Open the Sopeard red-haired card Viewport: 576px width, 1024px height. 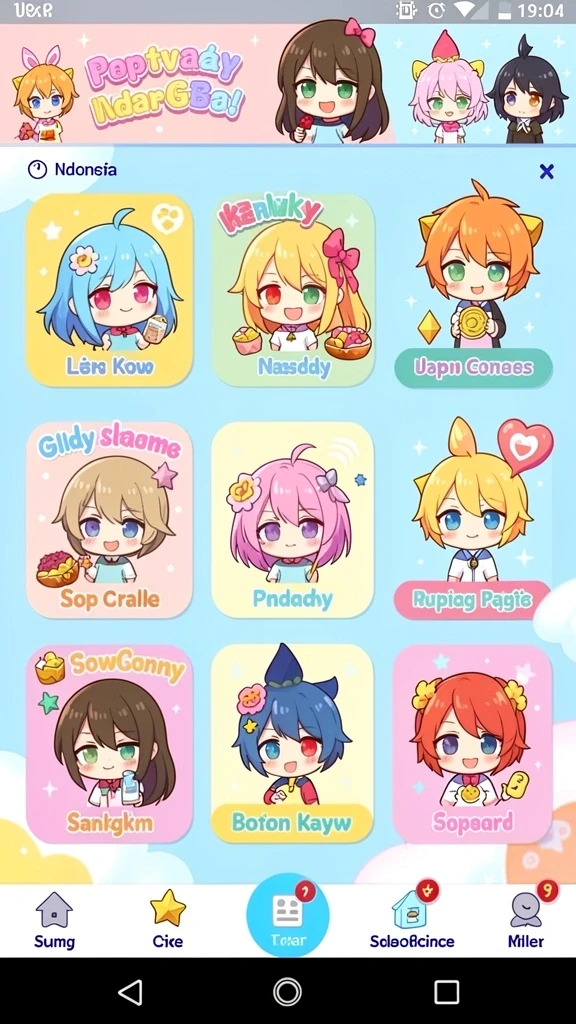pos(473,744)
